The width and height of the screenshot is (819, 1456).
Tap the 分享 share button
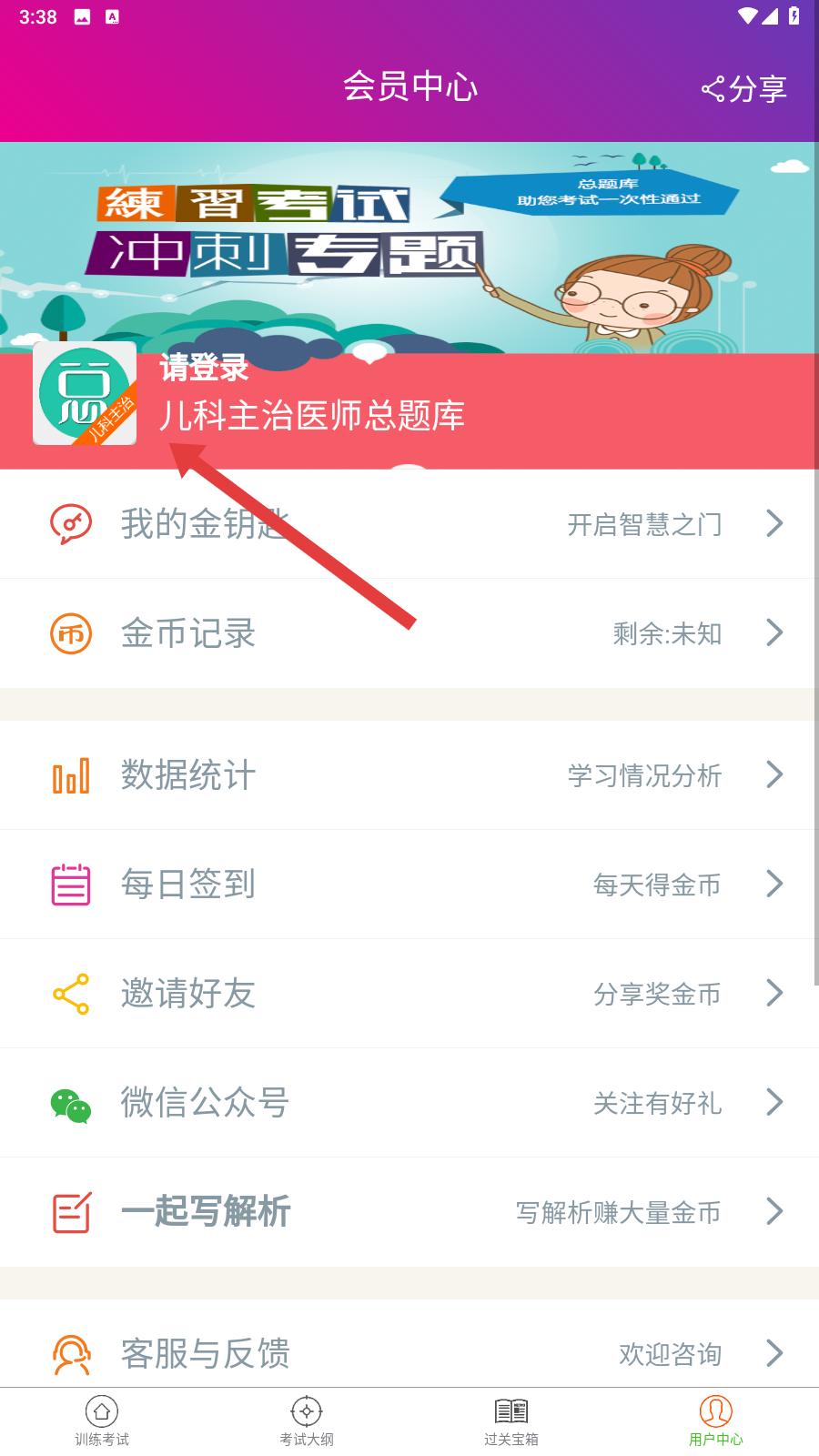[744, 88]
